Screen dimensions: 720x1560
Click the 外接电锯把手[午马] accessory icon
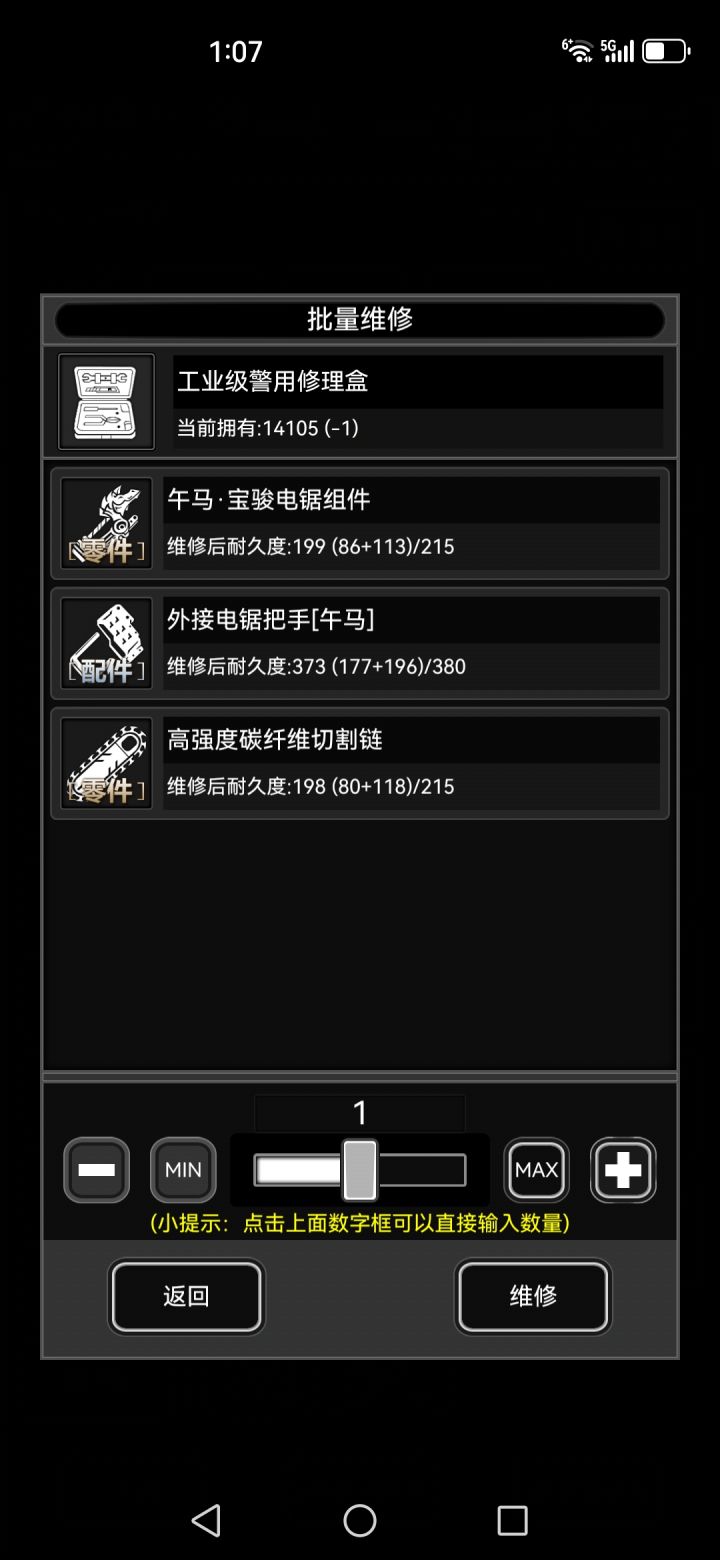click(x=105, y=643)
